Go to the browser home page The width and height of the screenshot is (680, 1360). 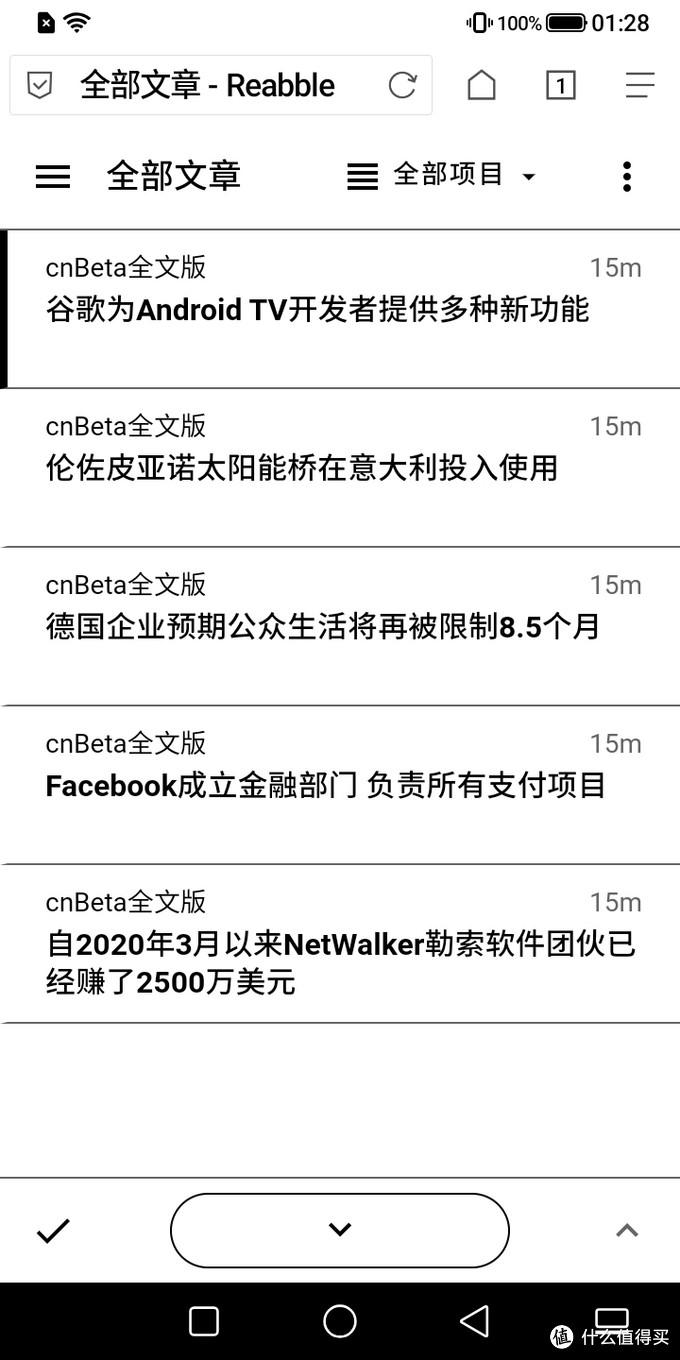pos(481,86)
